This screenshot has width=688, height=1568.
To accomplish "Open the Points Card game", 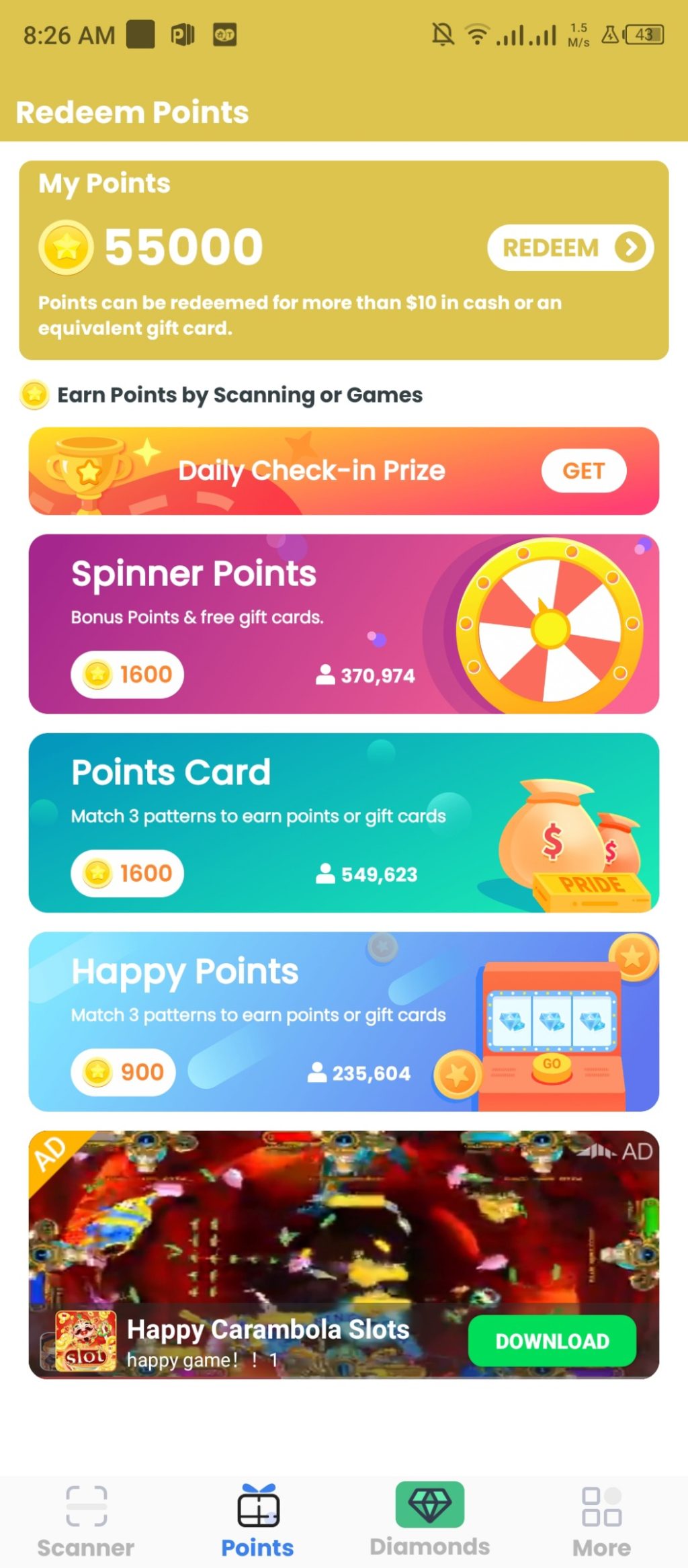I will click(343, 822).
